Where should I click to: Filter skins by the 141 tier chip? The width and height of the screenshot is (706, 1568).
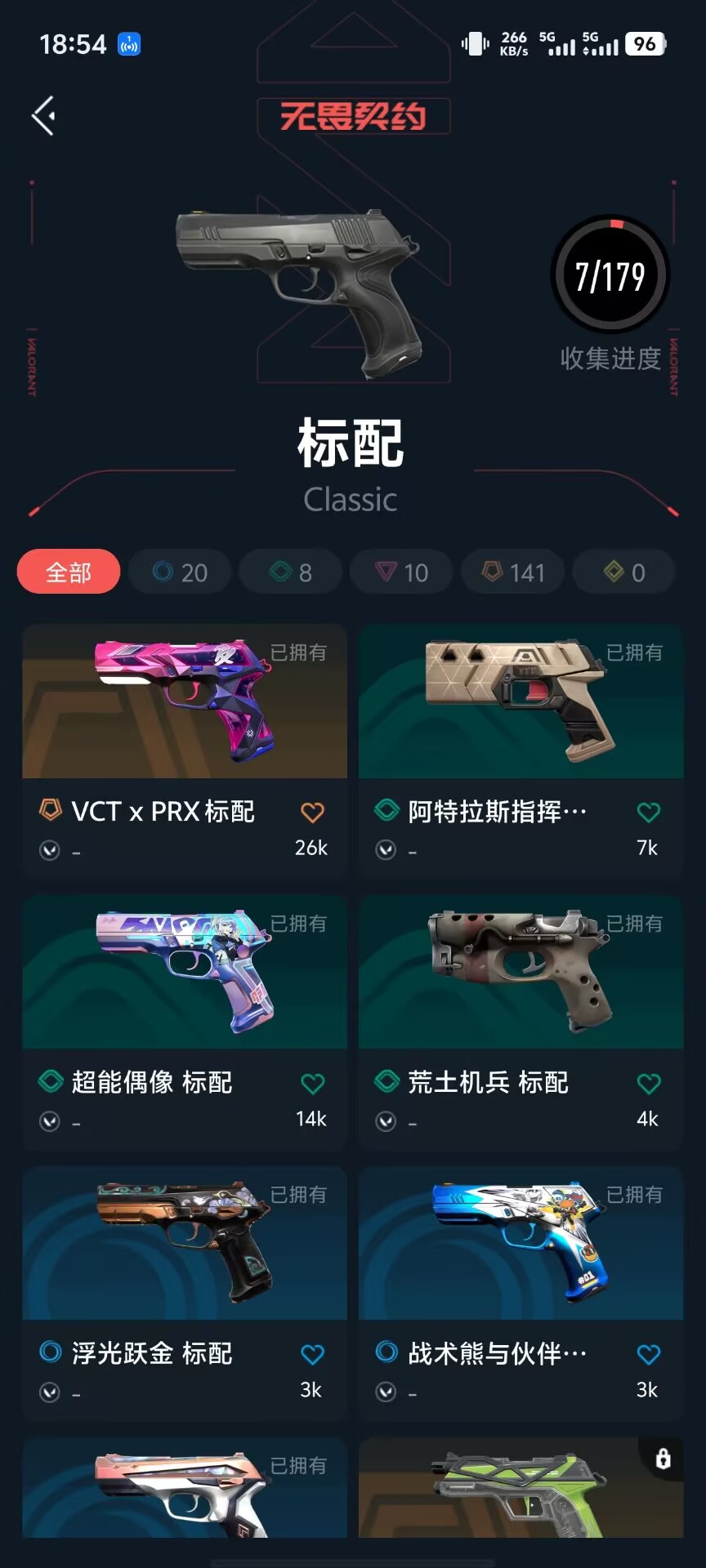point(513,572)
